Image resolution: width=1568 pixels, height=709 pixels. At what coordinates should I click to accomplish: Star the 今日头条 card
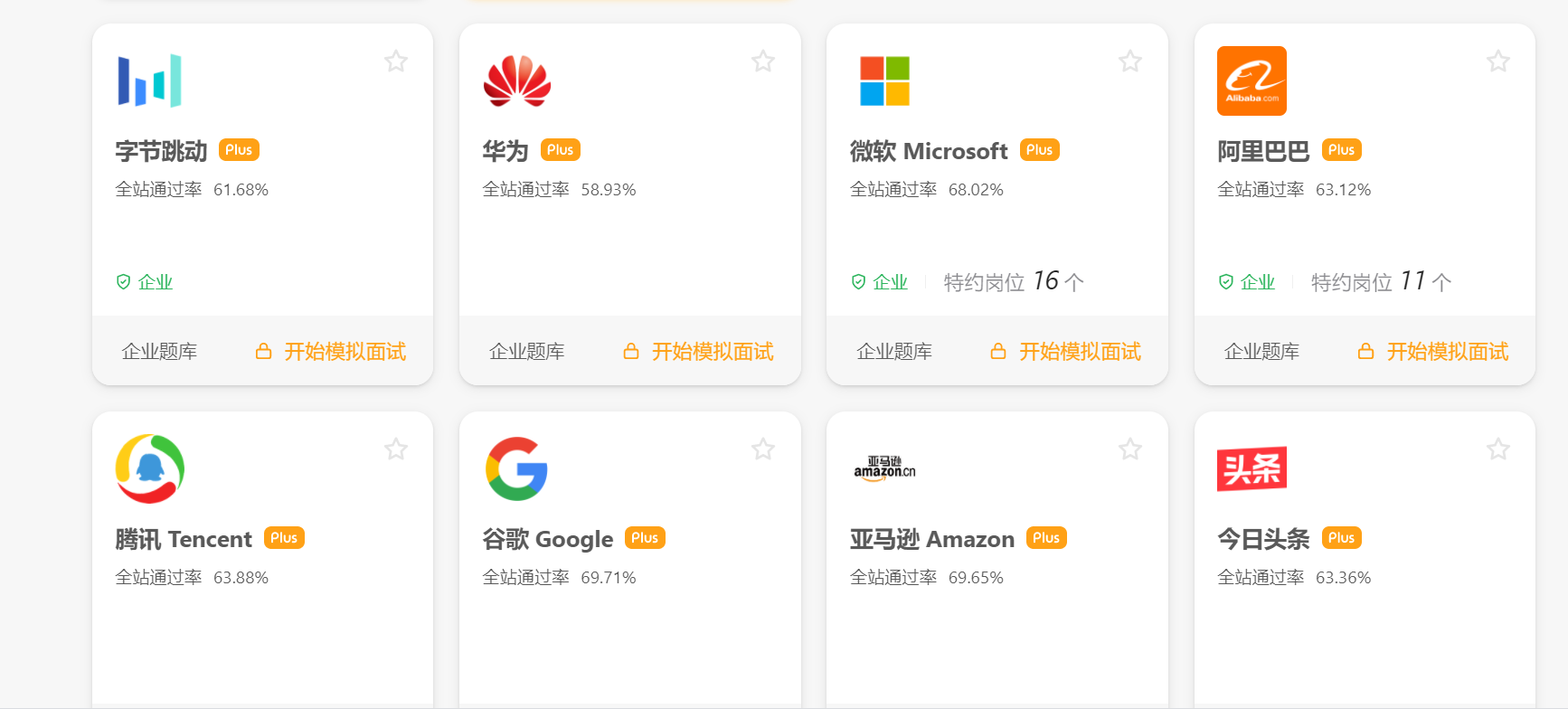(1498, 449)
